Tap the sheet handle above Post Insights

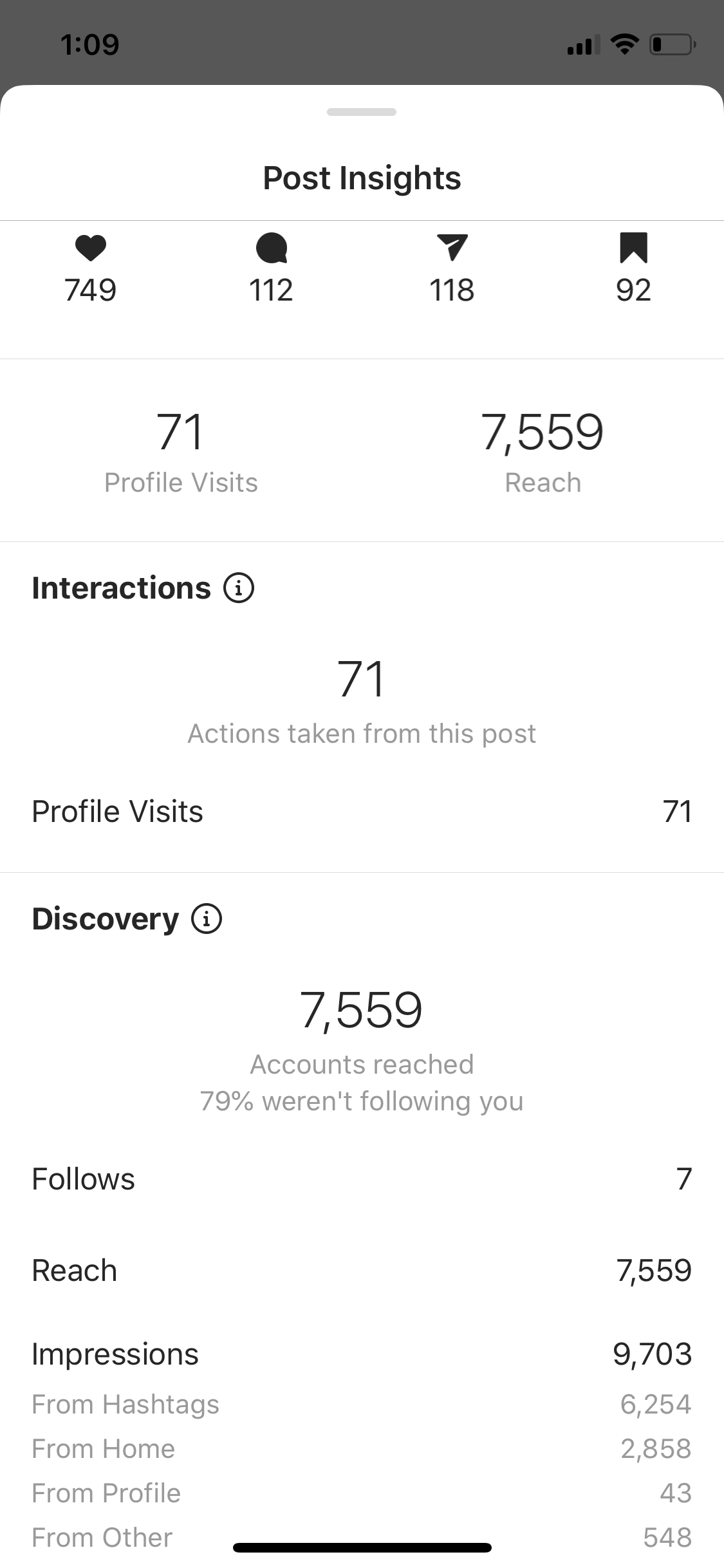point(362,112)
